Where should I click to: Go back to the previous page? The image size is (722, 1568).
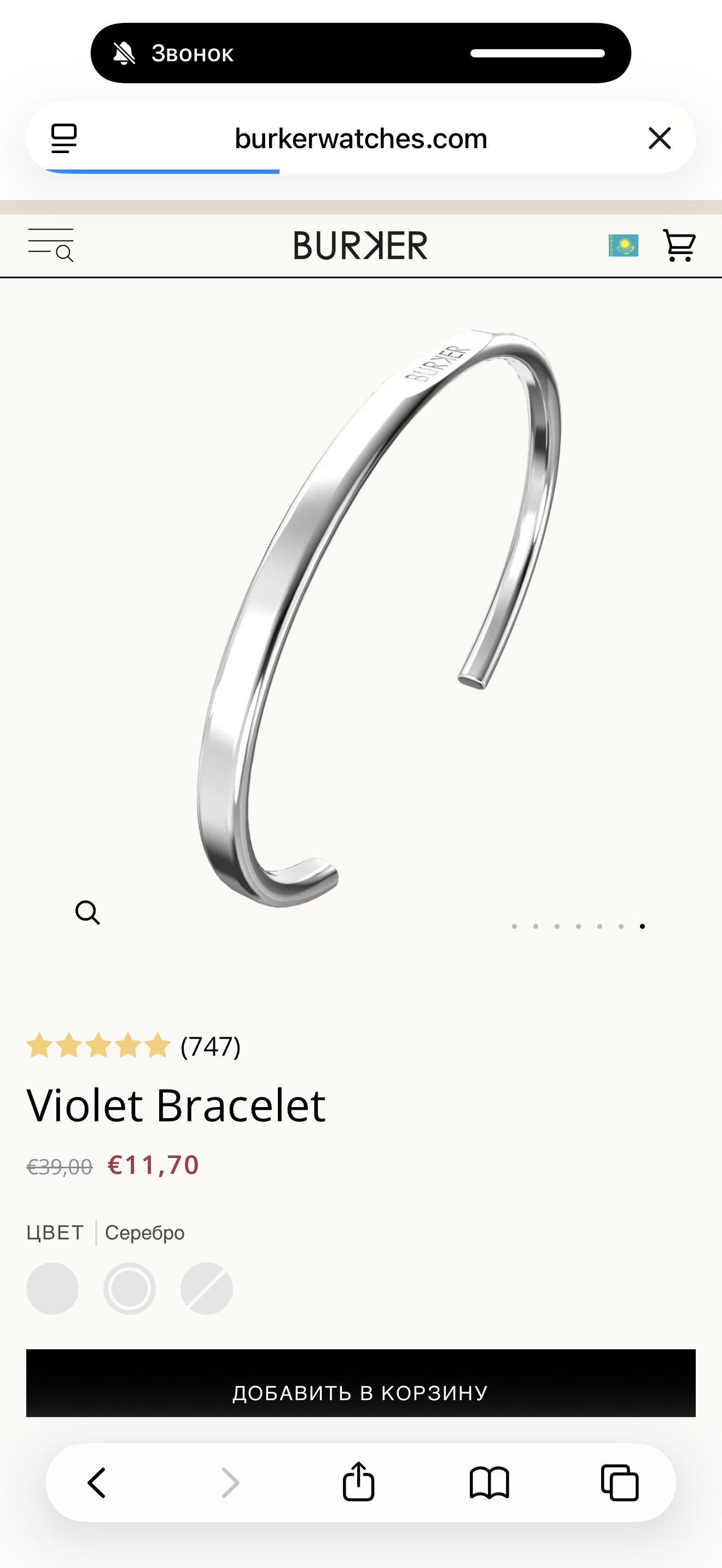(97, 1483)
